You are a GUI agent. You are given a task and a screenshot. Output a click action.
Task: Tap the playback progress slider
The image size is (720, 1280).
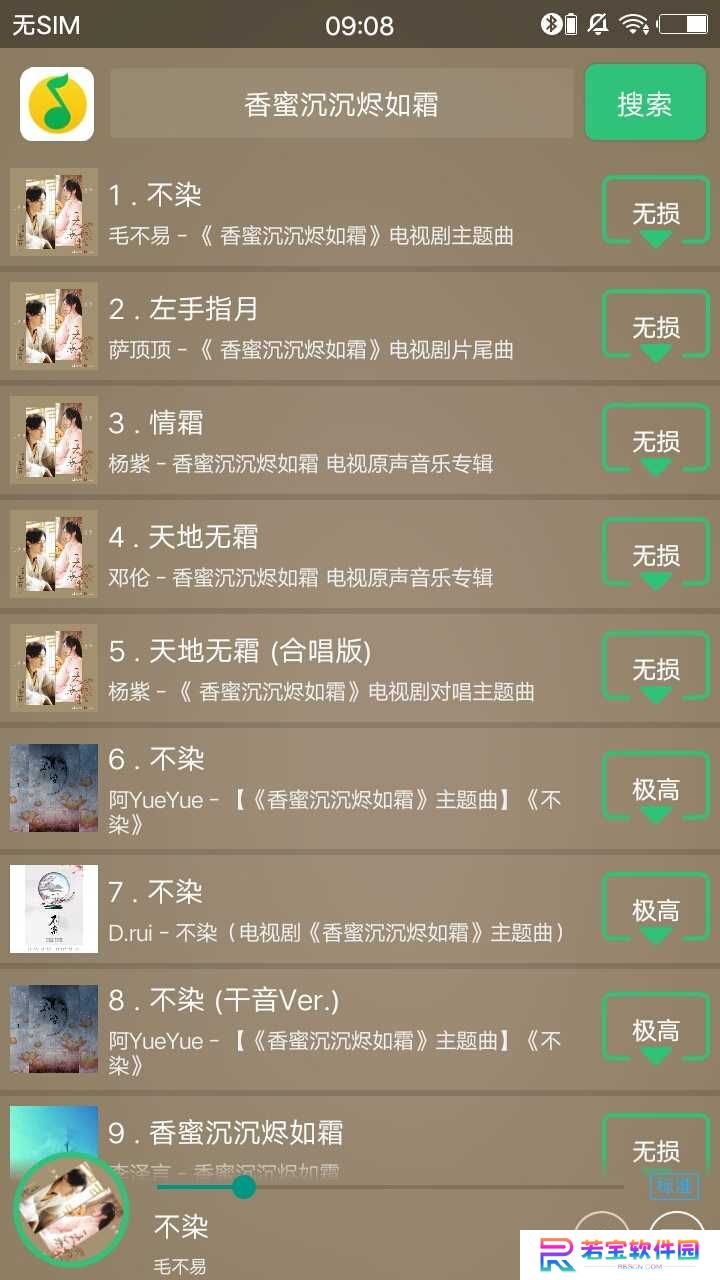[x=390, y=1187]
